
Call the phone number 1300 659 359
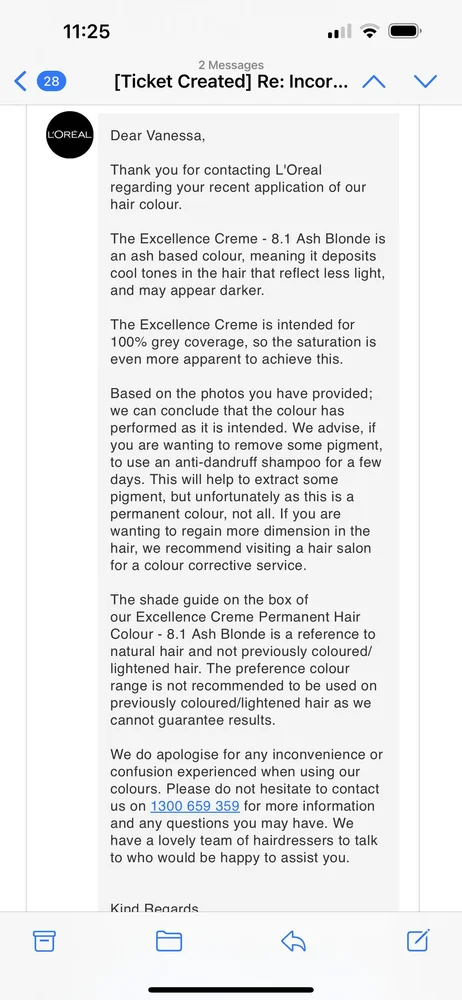tap(195, 806)
